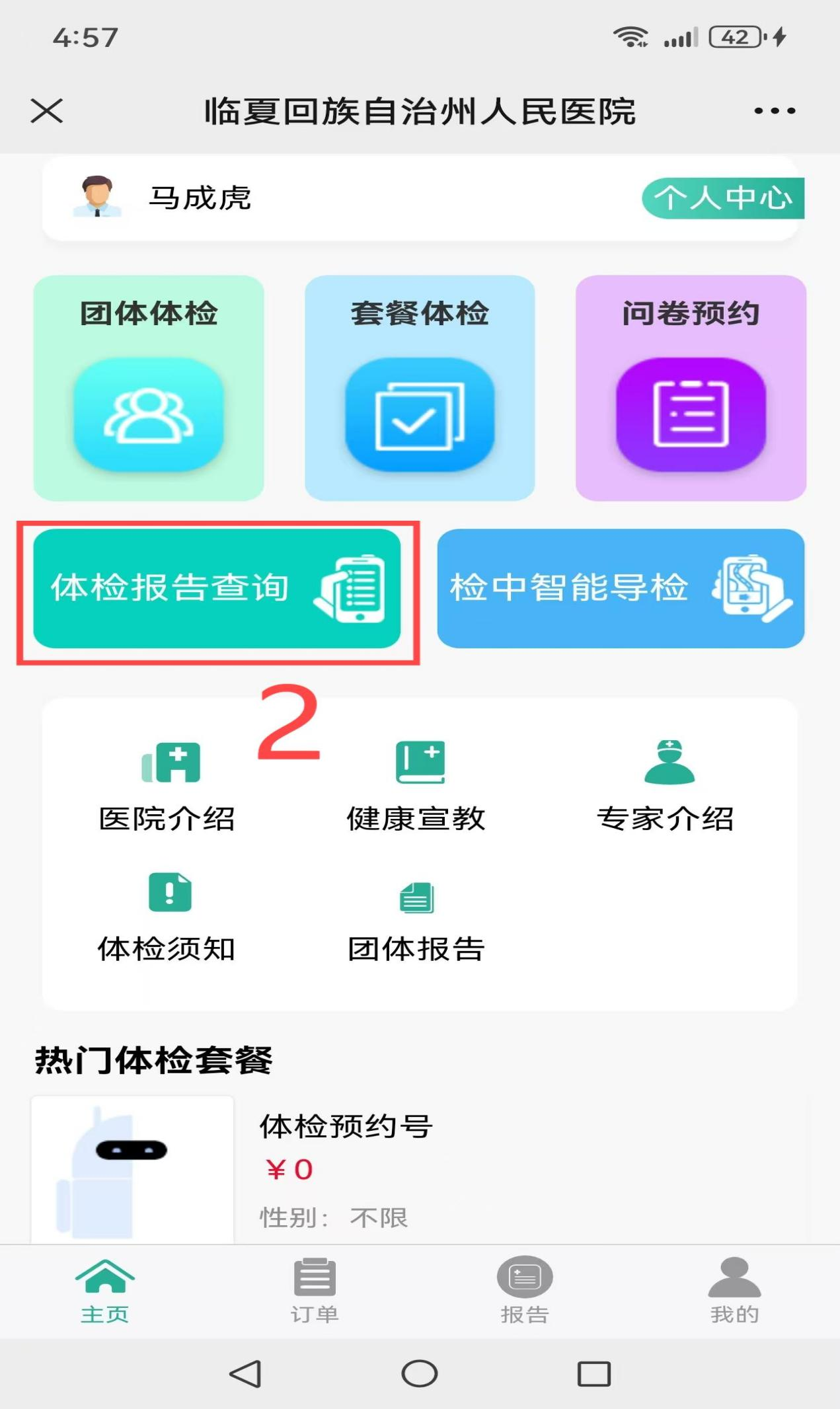
Task: Open 健康宣教 health education
Action: pos(417,786)
